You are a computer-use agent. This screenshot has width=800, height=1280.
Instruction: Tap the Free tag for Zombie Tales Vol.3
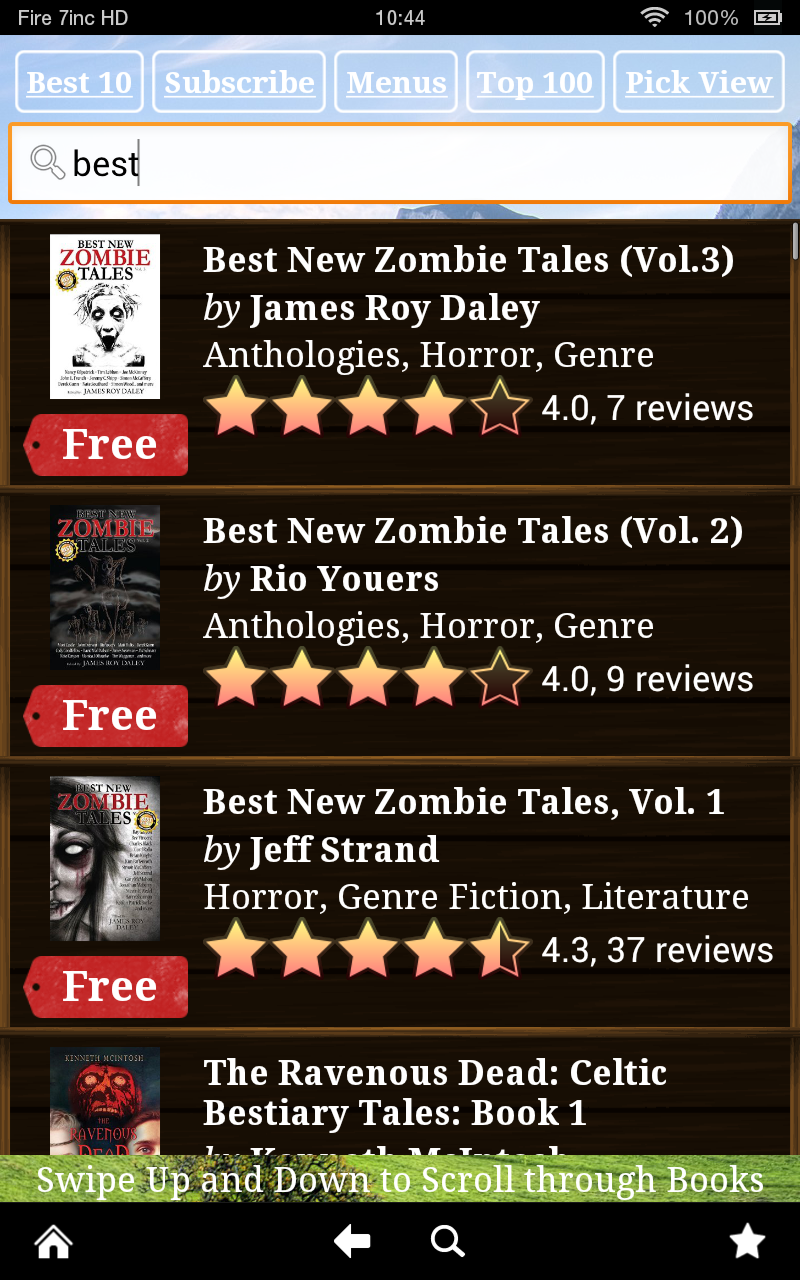pos(108,445)
